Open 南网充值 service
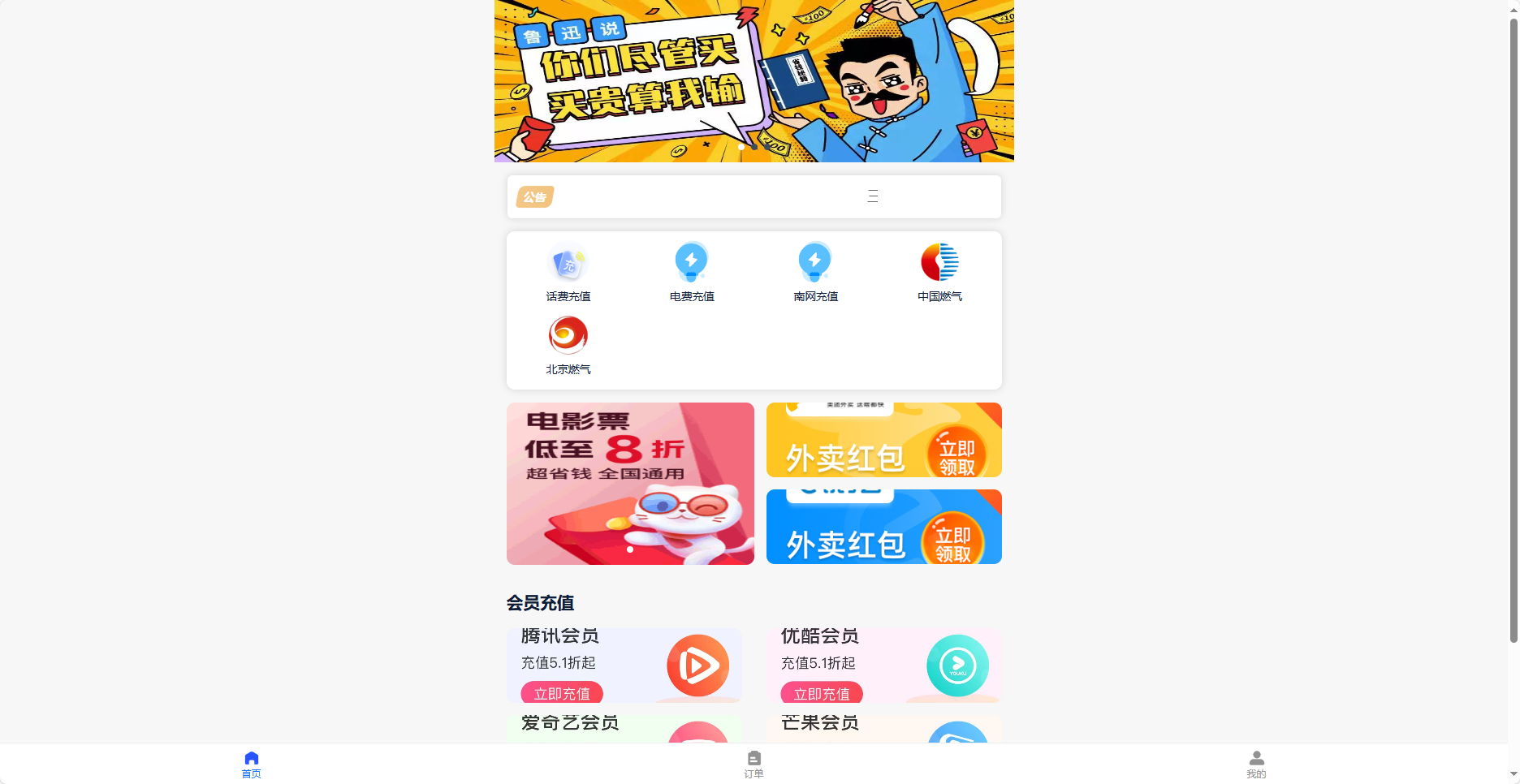Screen dimensions: 1520x784 pyautogui.click(x=815, y=272)
